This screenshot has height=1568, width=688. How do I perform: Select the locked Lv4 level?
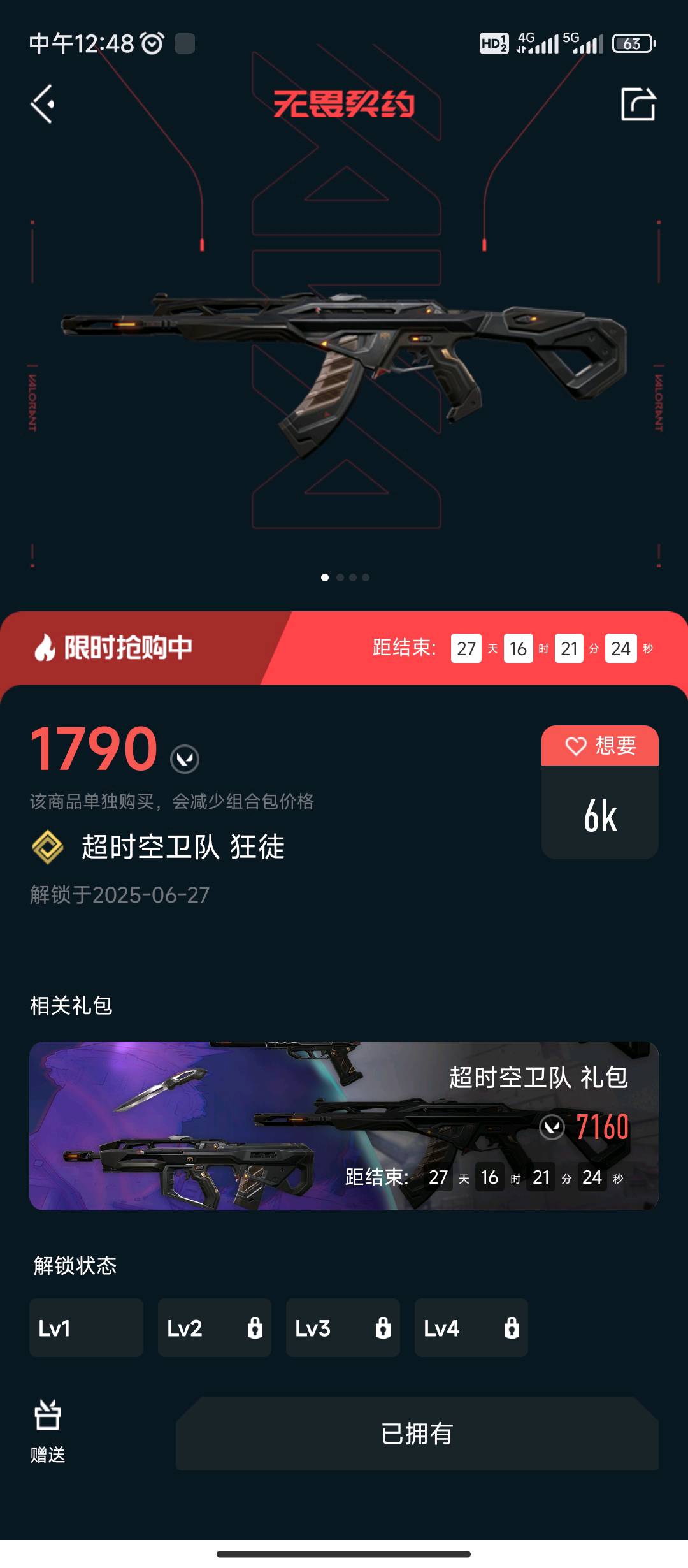(471, 1328)
